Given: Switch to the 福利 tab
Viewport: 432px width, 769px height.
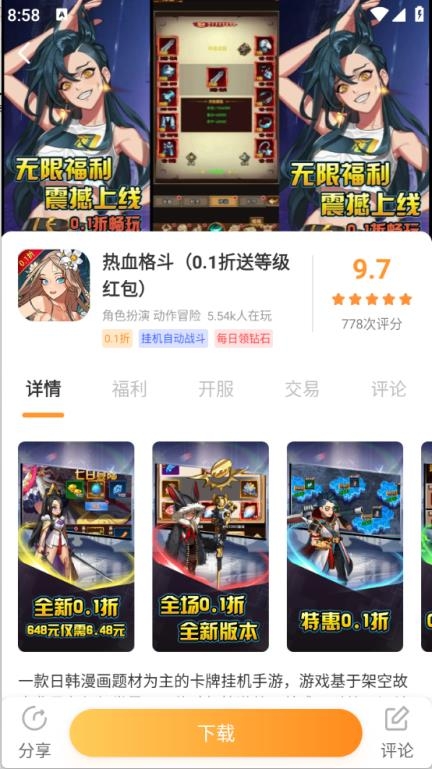Looking at the screenshot, I should (x=129, y=389).
